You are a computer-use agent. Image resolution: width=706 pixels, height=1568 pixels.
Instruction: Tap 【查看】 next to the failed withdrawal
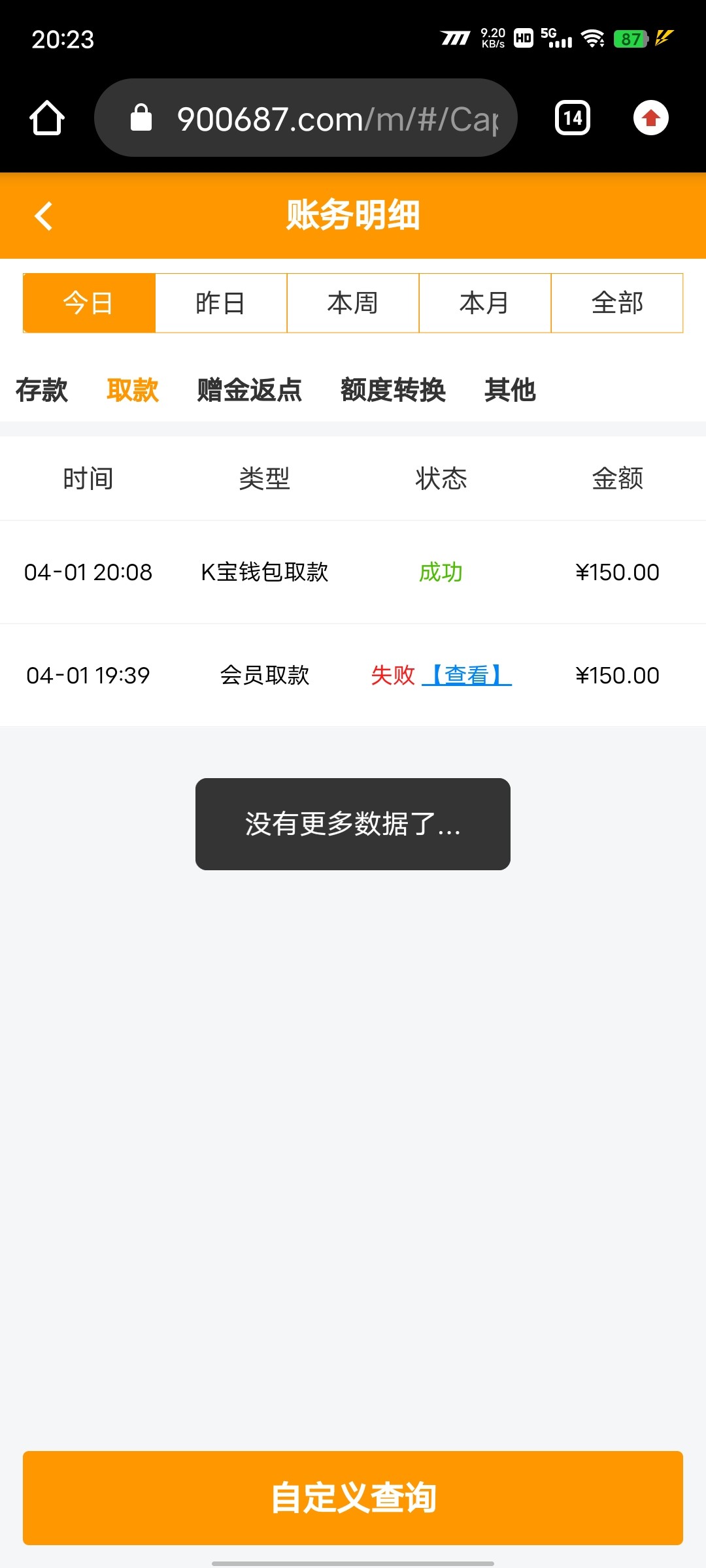click(466, 676)
